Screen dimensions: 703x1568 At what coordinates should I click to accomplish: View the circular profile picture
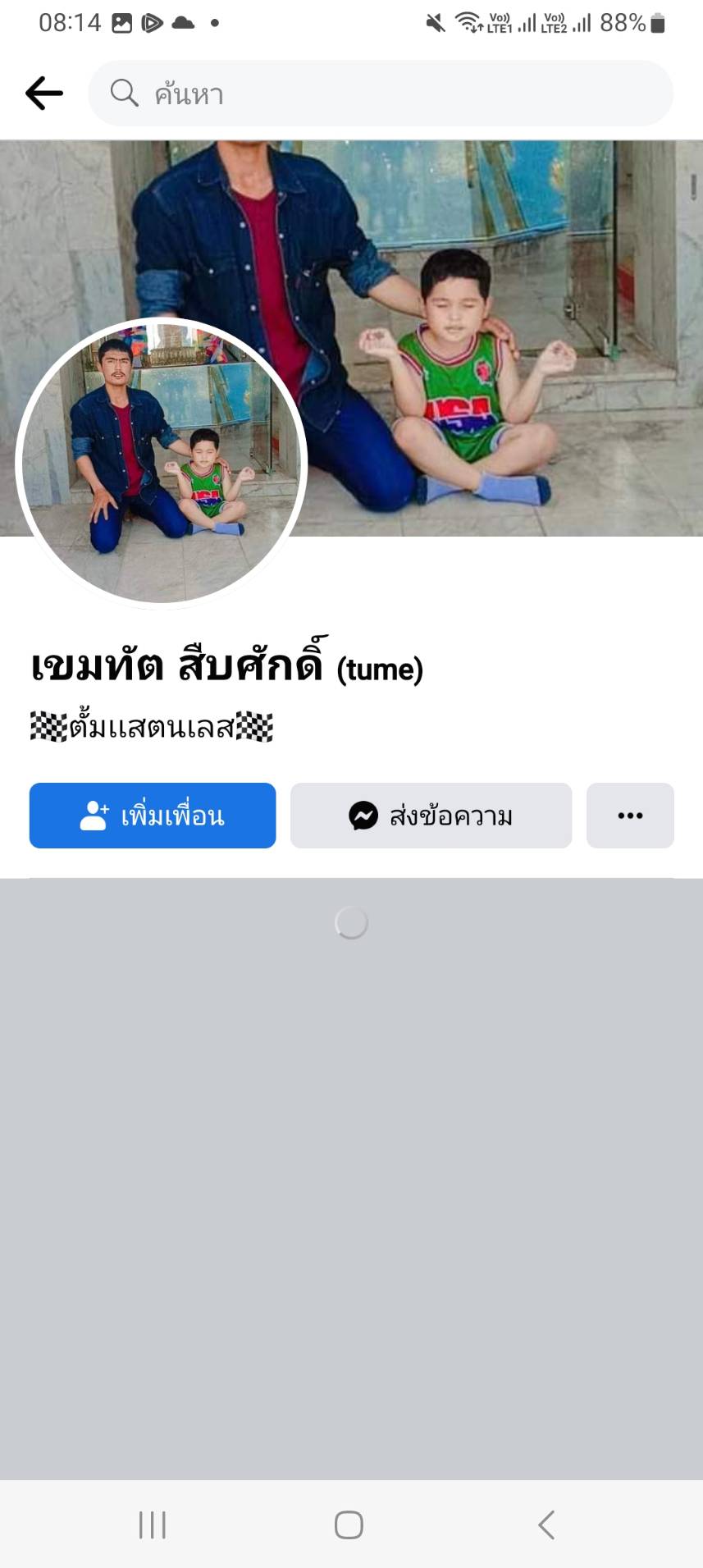162,464
